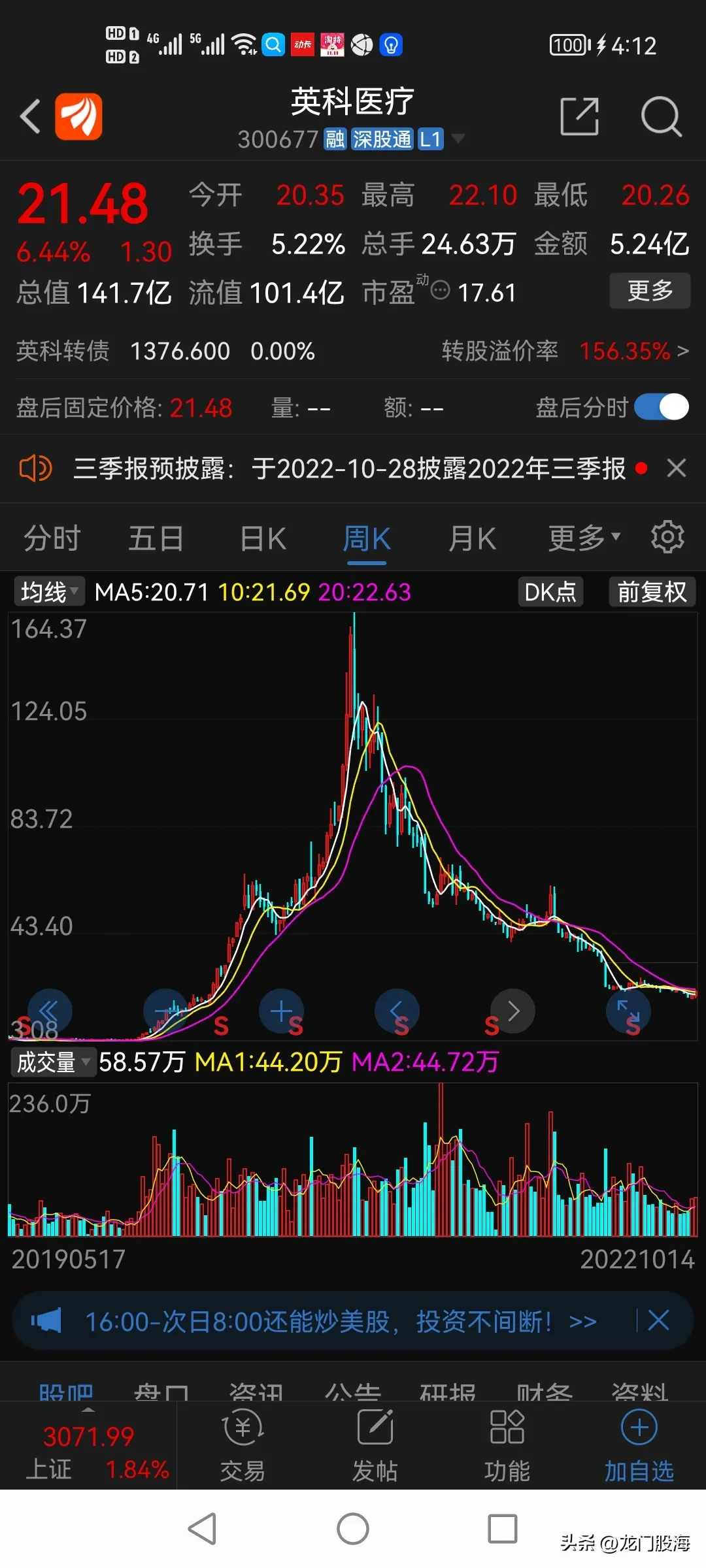Tap 更多 to show more quote data

coord(650,291)
